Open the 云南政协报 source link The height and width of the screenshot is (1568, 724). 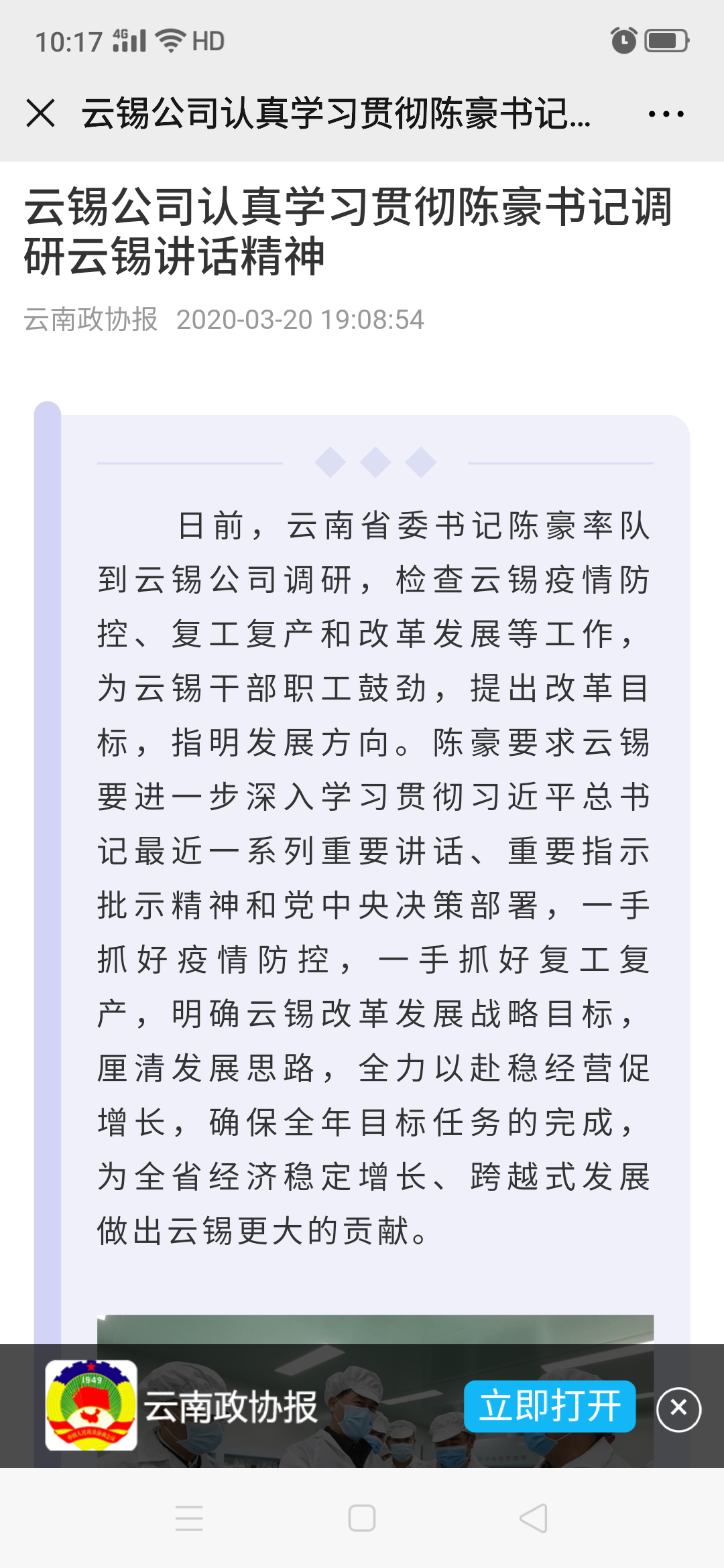point(91,320)
